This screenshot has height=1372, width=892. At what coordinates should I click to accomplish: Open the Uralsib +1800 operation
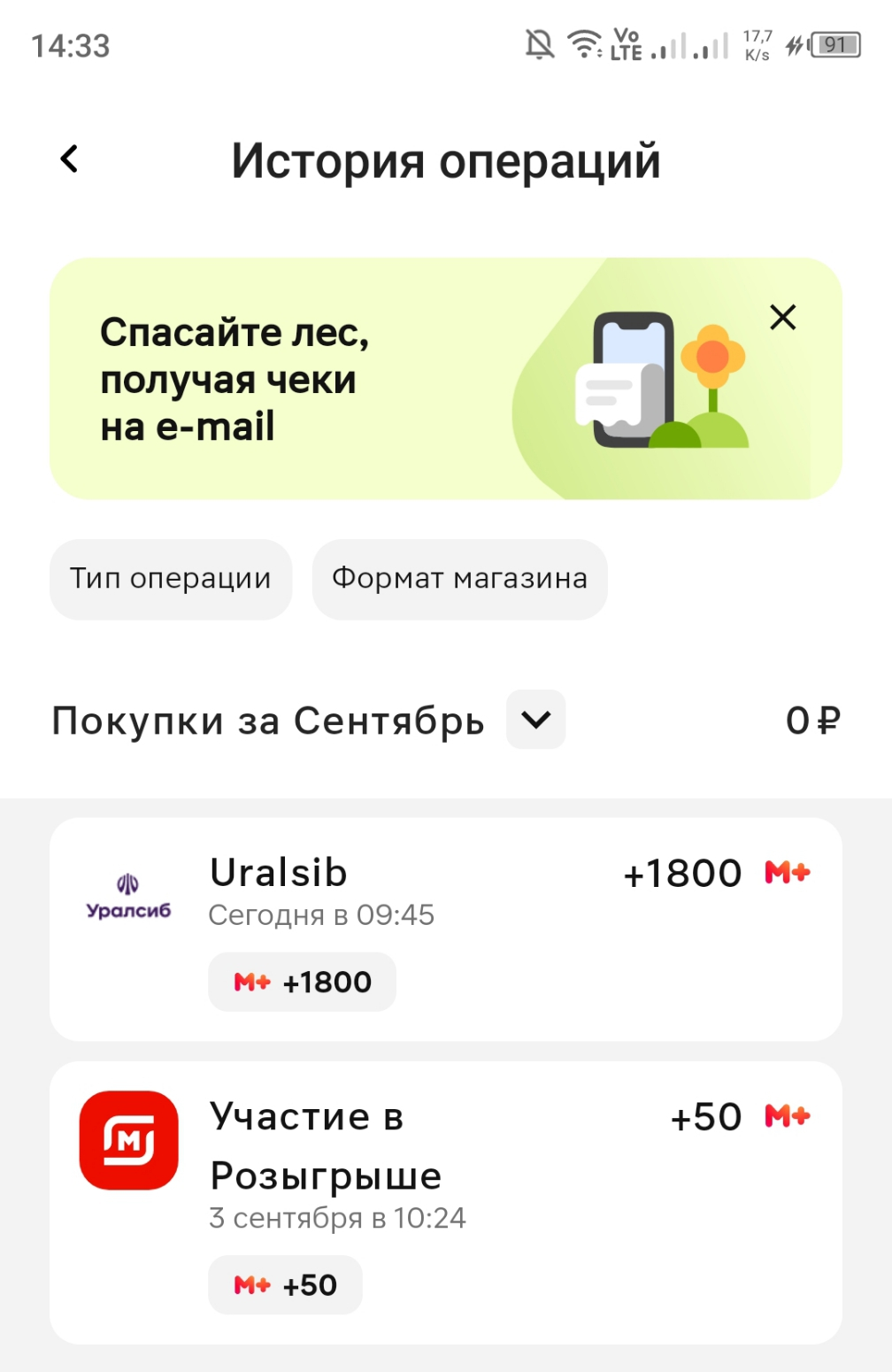coord(446,929)
